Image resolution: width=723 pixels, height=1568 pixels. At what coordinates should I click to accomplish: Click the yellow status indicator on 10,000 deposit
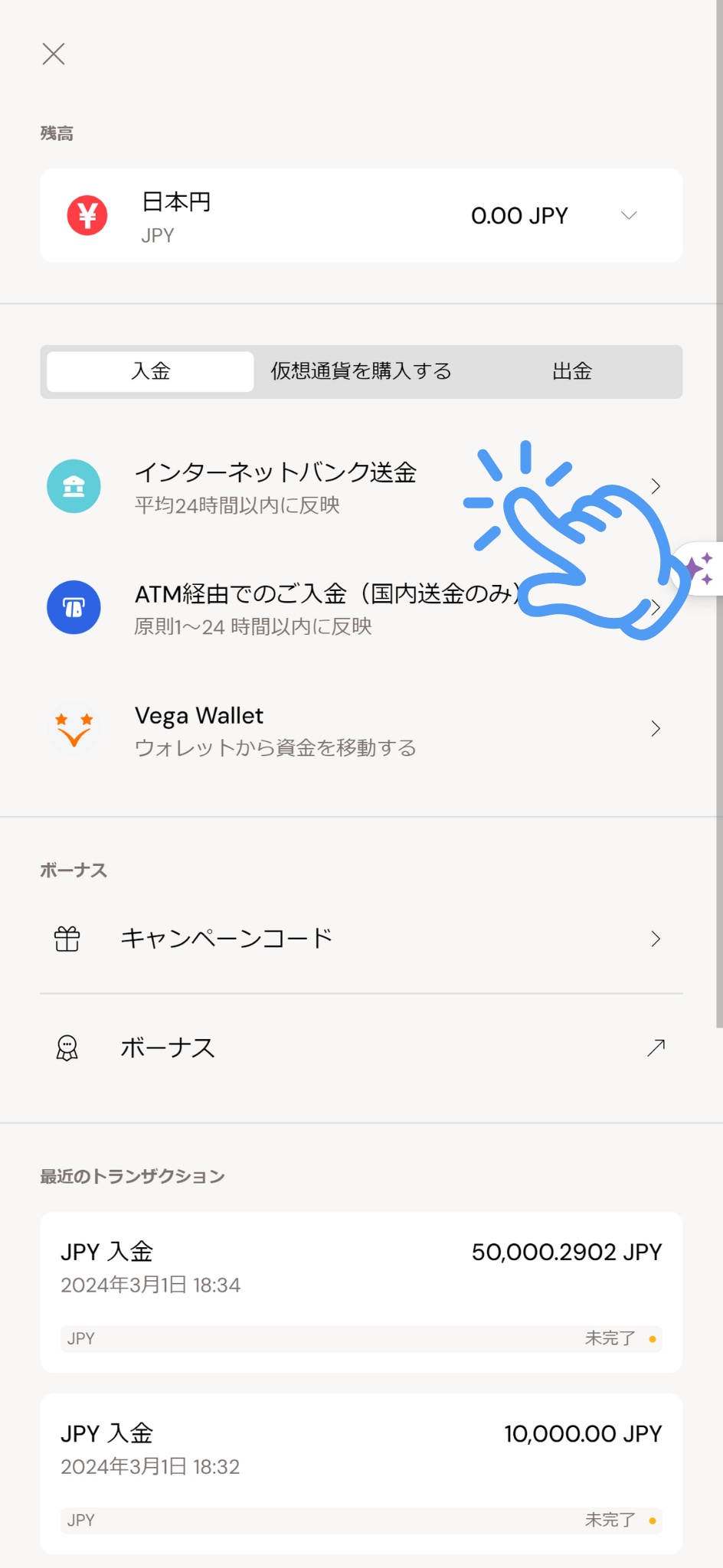coord(652,1521)
